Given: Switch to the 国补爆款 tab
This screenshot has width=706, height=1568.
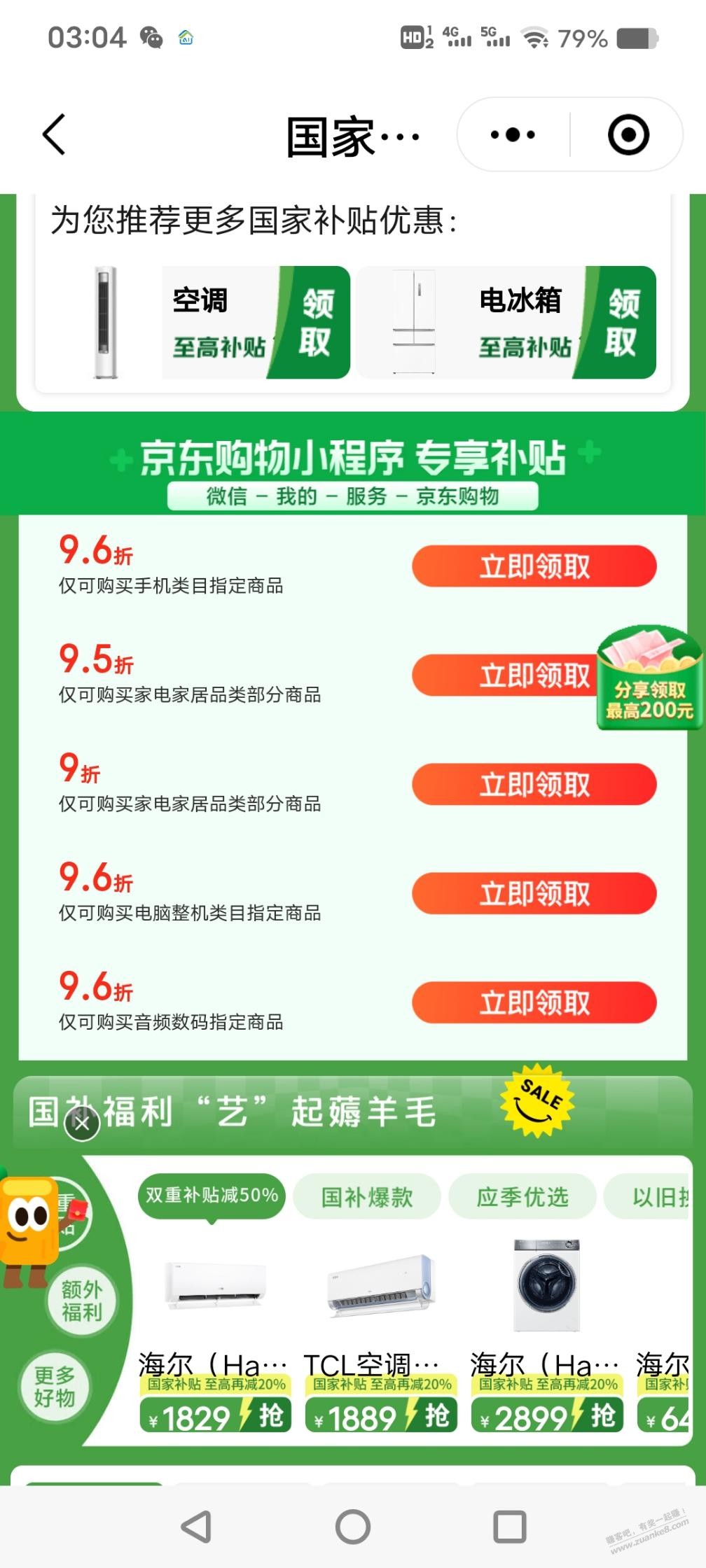Looking at the screenshot, I should click(367, 1197).
